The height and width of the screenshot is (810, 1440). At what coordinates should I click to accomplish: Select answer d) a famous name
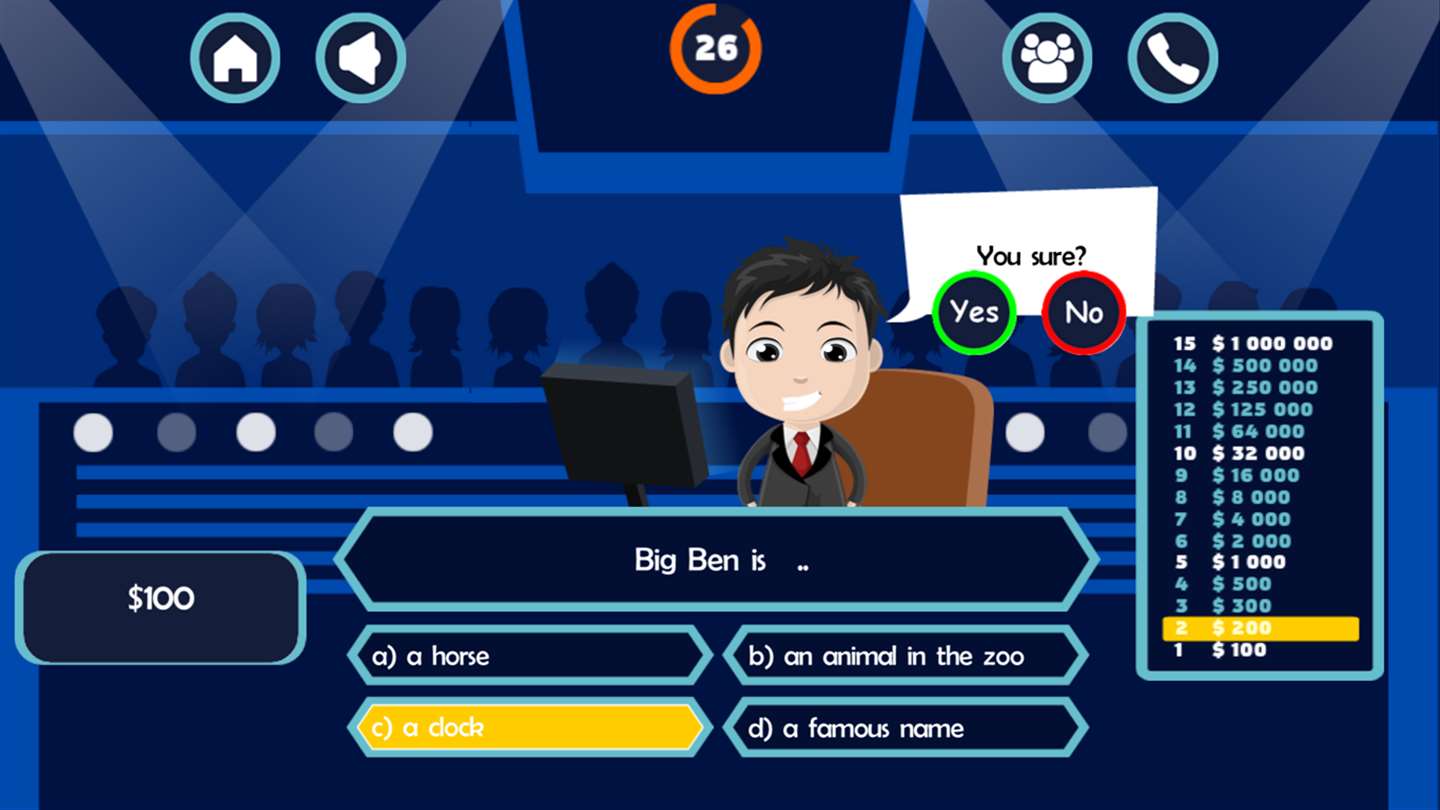coord(905,728)
